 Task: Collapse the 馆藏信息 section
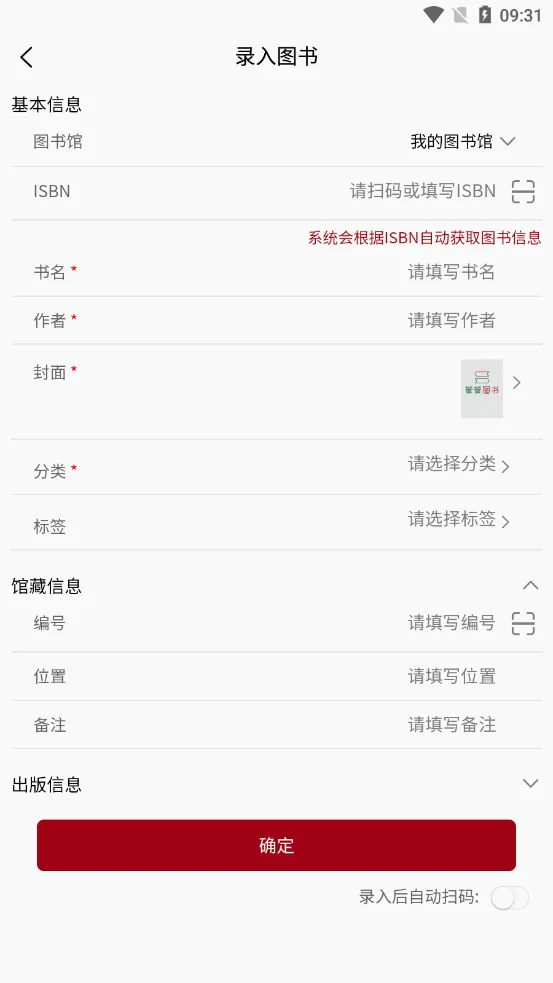pos(530,586)
